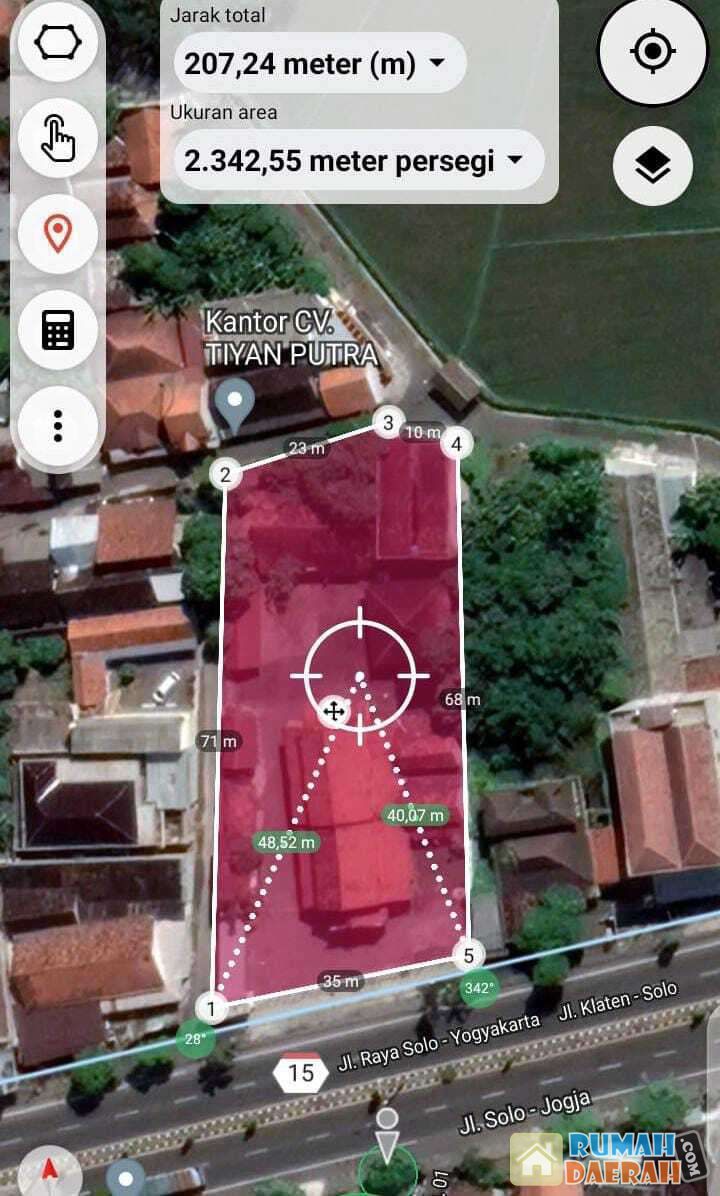Select boundary point 1 of the polygon
This screenshot has height=1196, width=720.
[210, 1006]
